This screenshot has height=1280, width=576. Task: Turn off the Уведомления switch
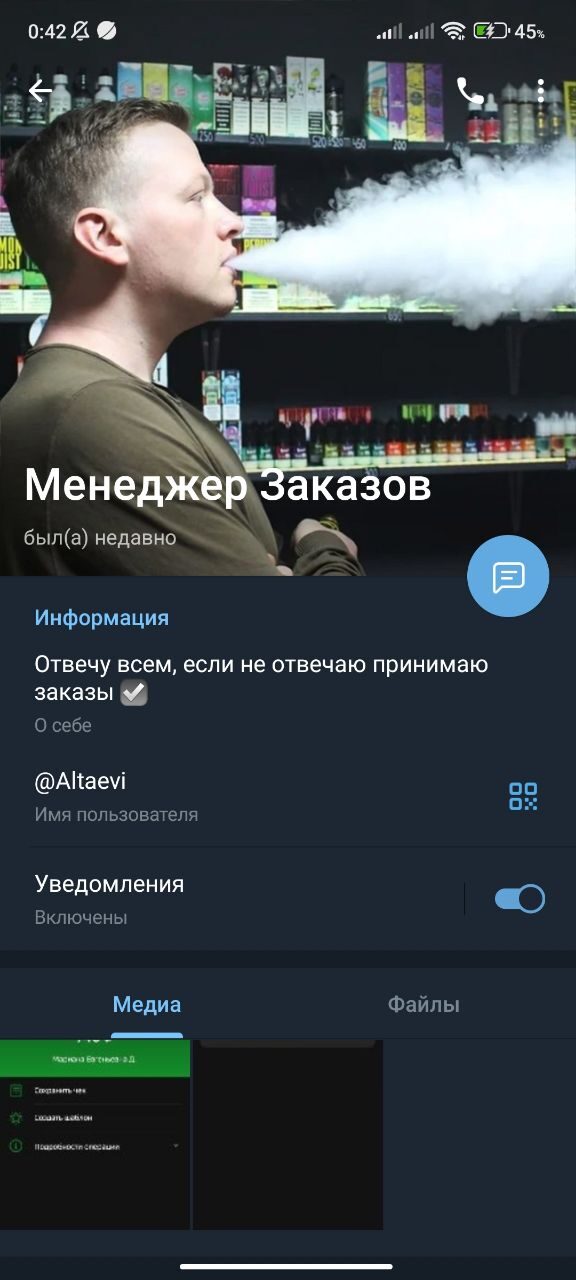(x=520, y=899)
